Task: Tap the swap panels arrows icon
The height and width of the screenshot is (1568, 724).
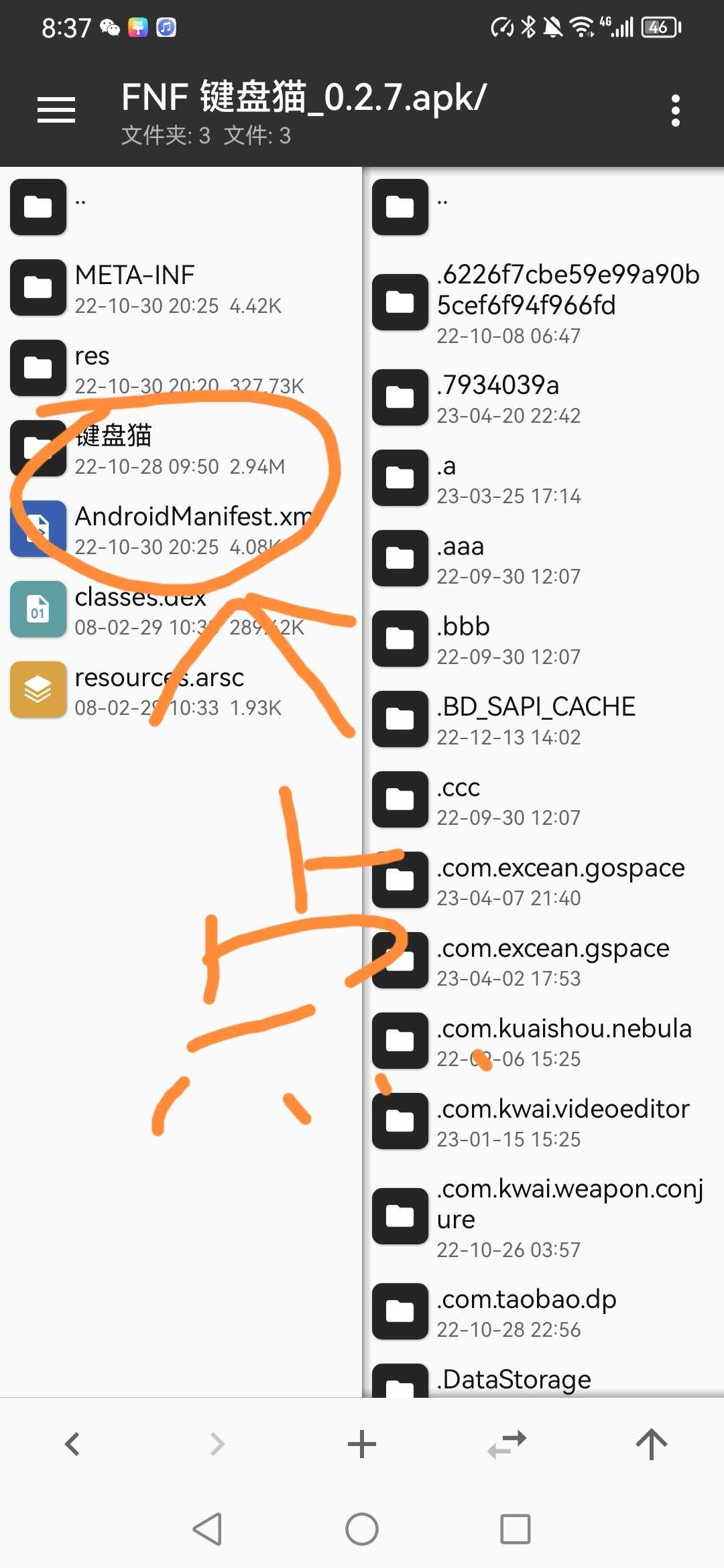Action: tap(506, 1443)
